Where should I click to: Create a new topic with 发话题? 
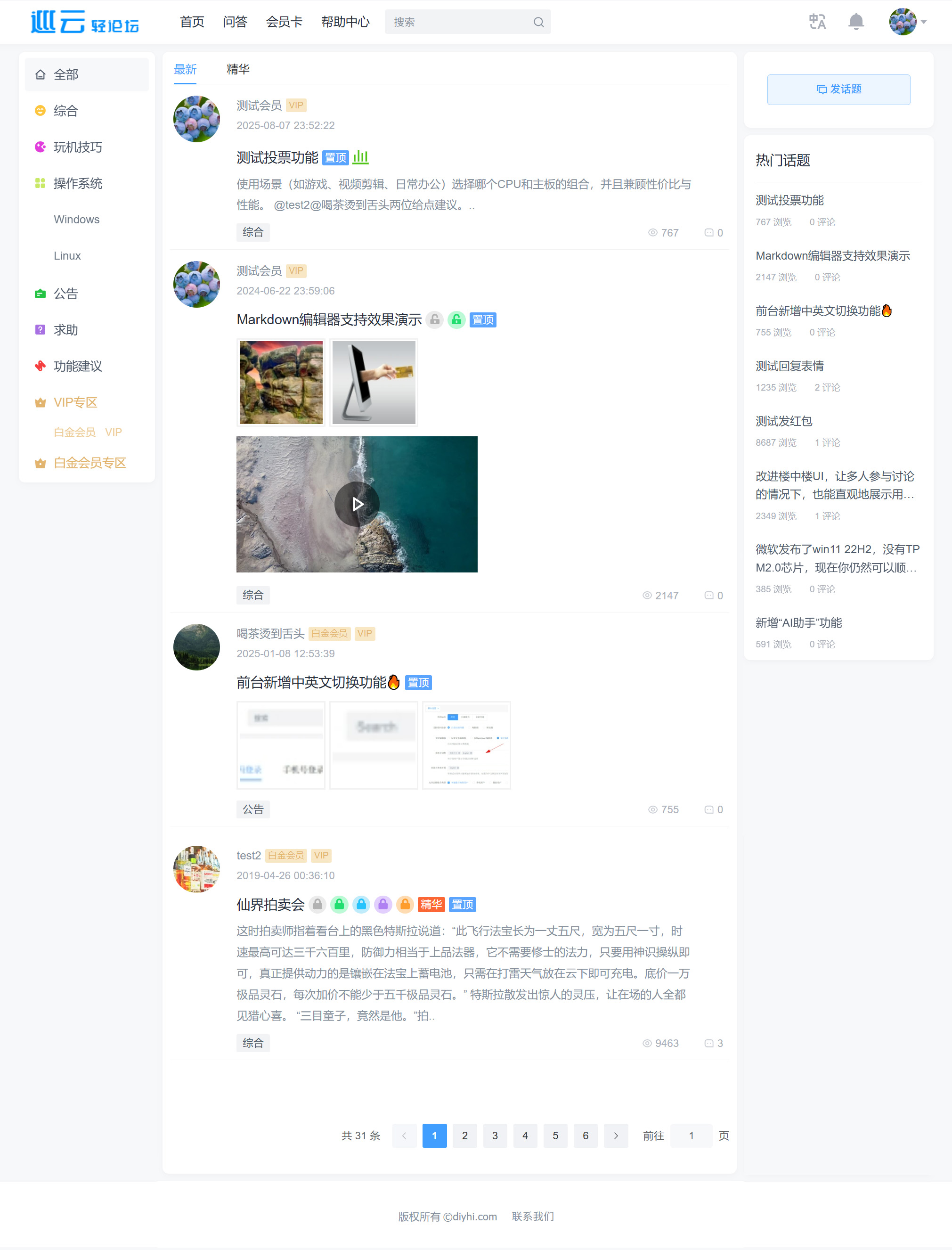[x=838, y=89]
